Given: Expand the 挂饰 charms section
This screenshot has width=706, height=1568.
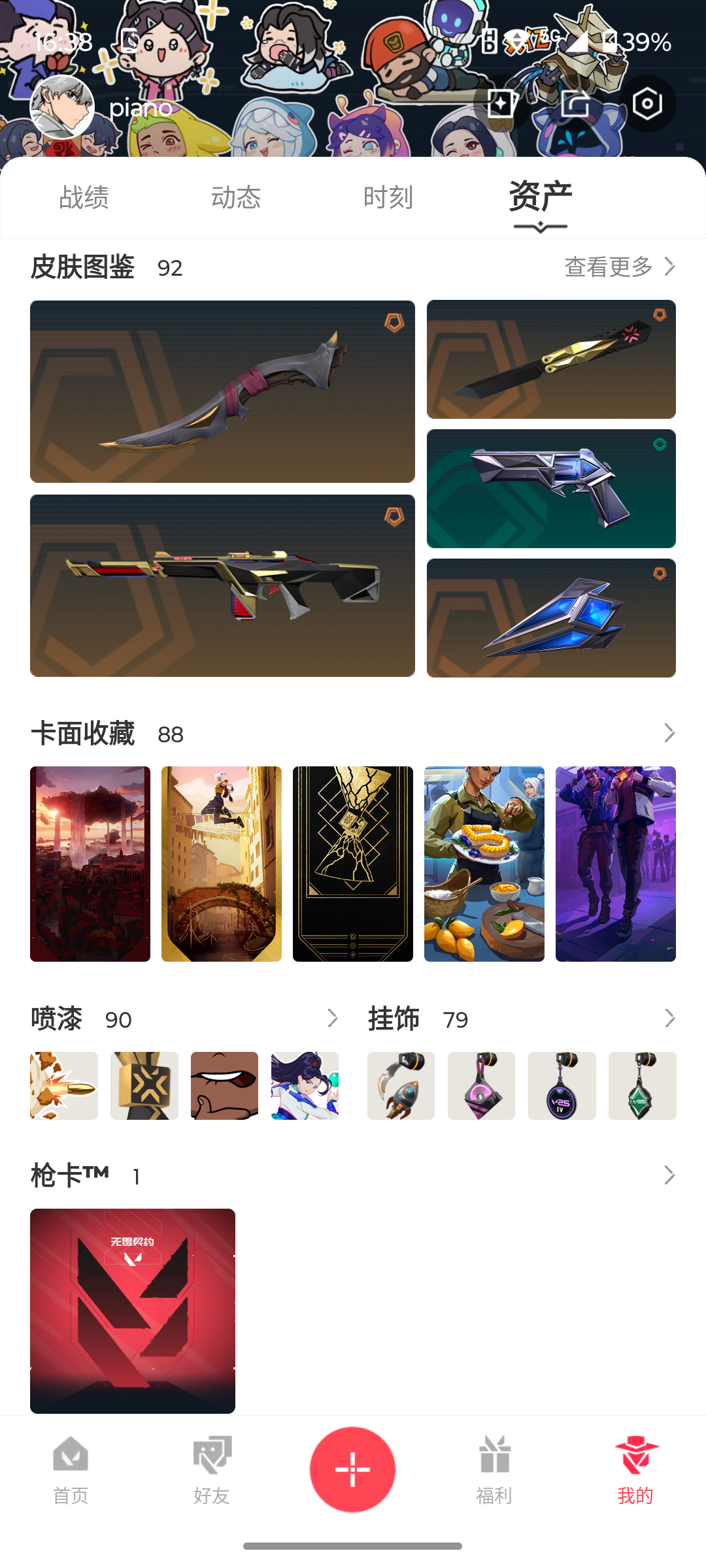Looking at the screenshot, I should click(669, 1019).
